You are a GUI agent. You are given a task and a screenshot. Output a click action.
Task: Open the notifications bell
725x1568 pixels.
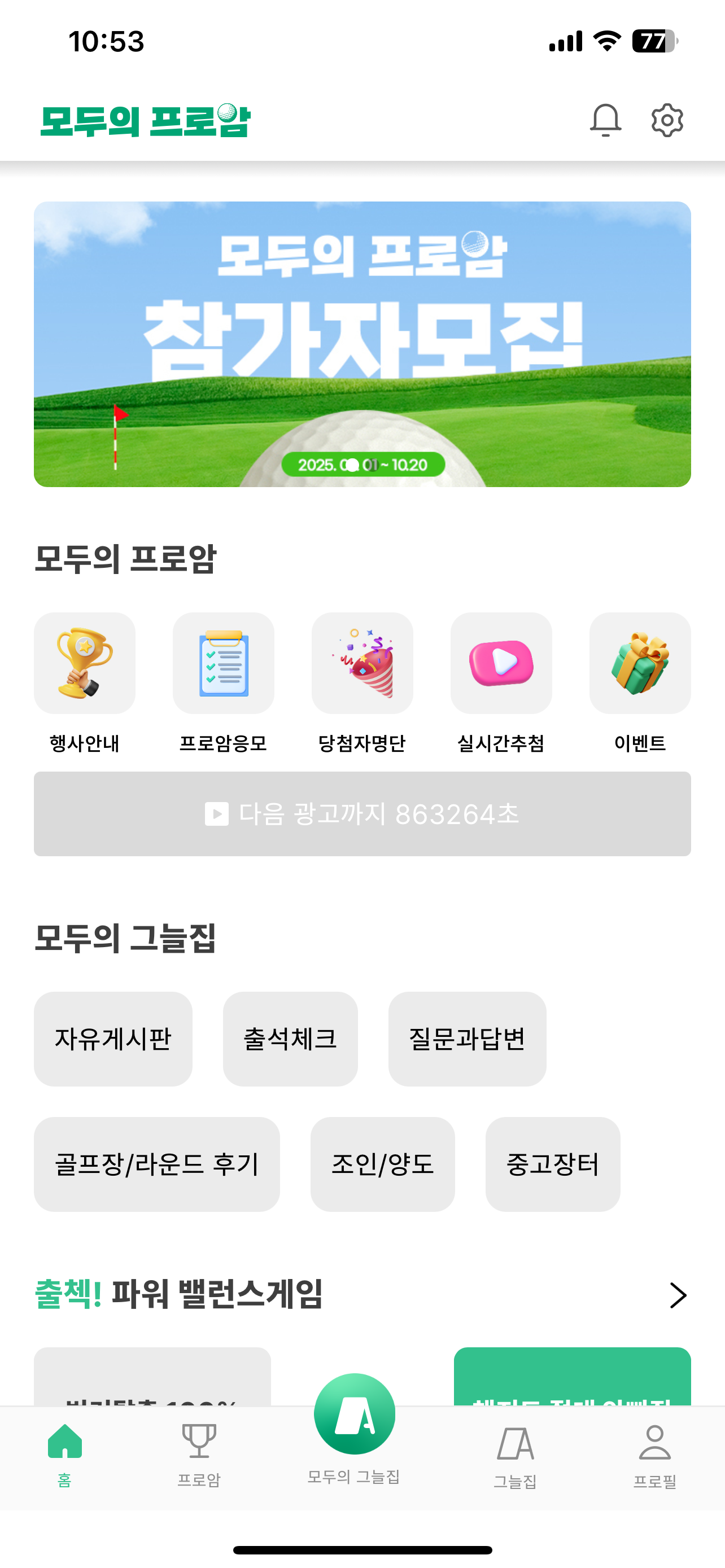(x=605, y=120)
